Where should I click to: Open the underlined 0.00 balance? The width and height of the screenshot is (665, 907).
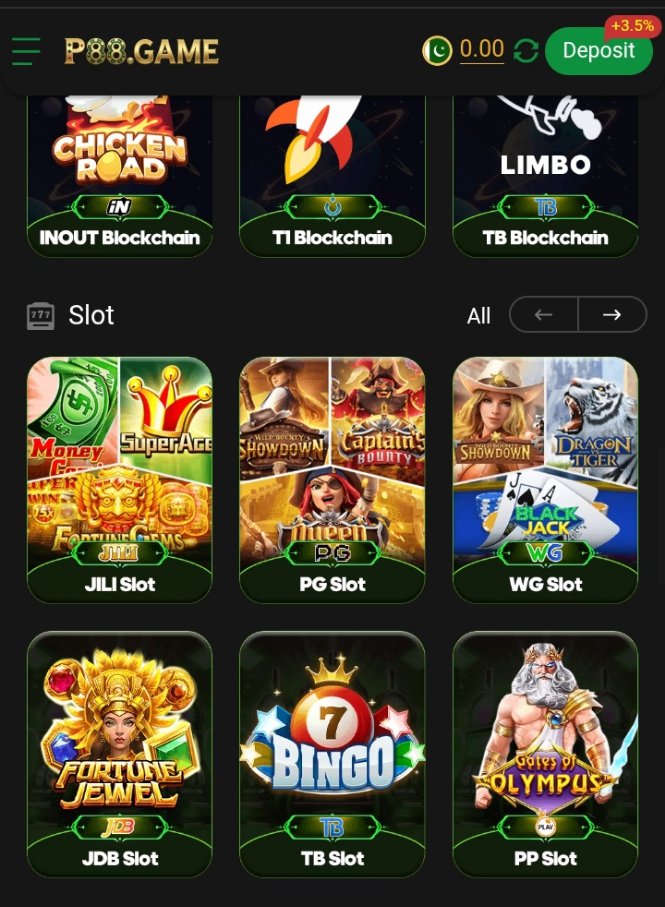tap(481, 49)
